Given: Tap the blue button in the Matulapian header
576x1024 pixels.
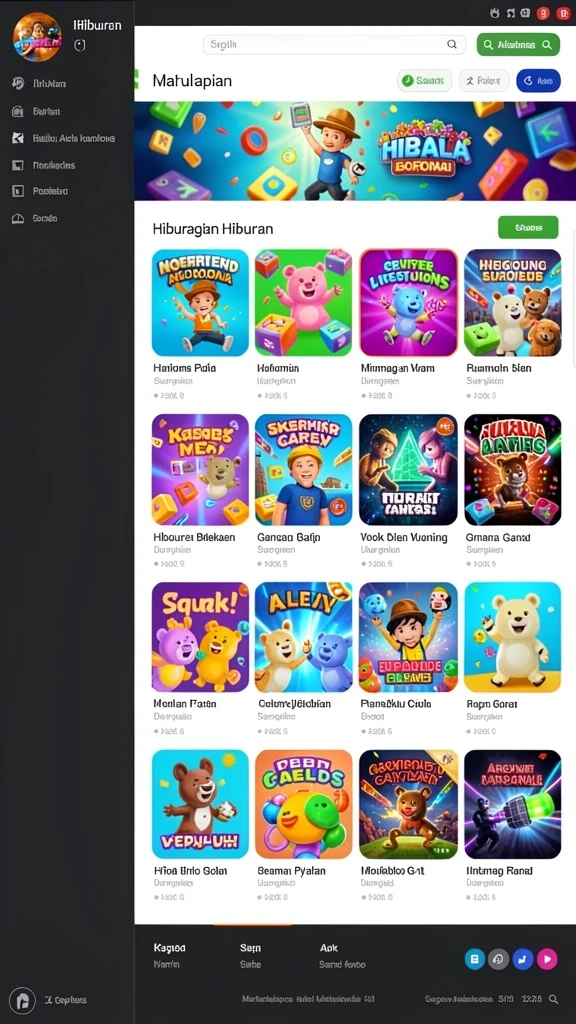Looking at the screenshot, I should 538,80.
